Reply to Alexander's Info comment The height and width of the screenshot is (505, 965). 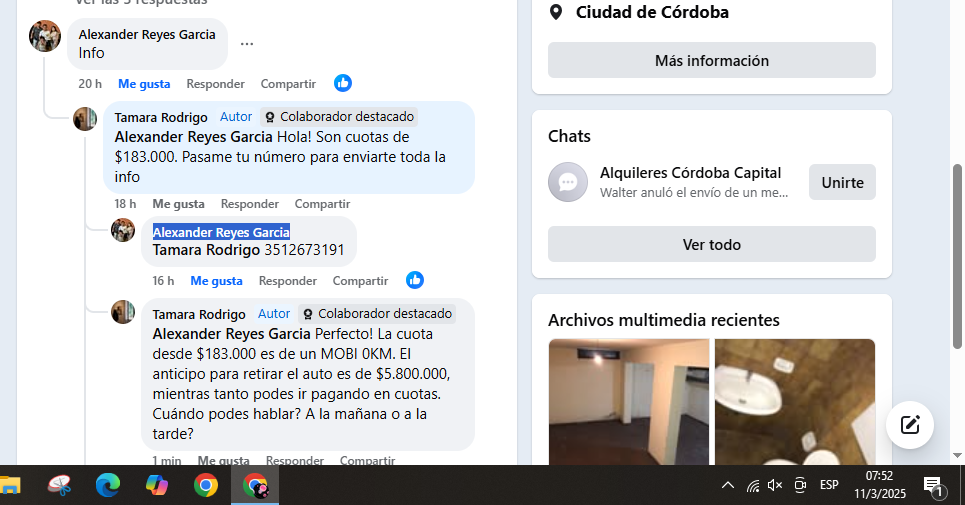215,84
